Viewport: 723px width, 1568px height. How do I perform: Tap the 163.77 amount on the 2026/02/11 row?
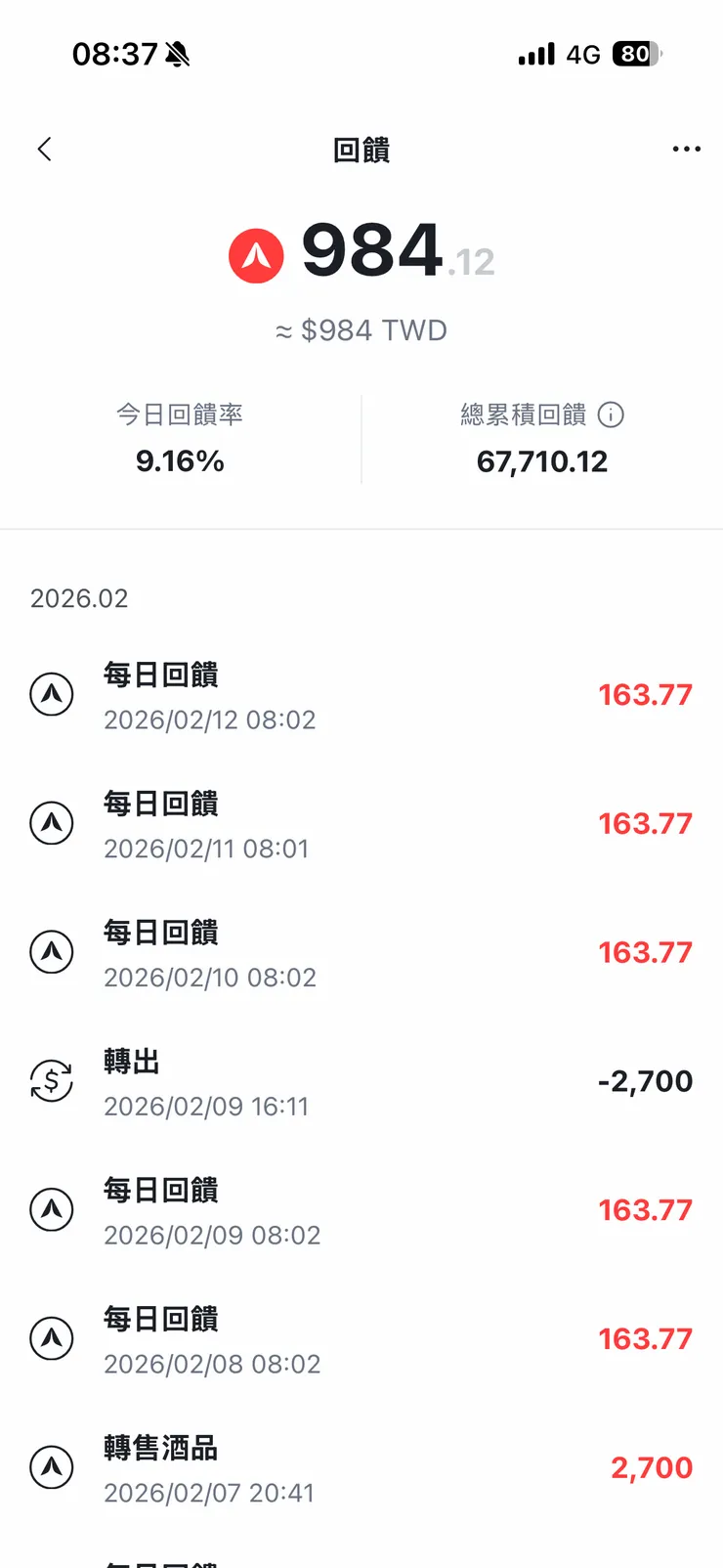645,823
